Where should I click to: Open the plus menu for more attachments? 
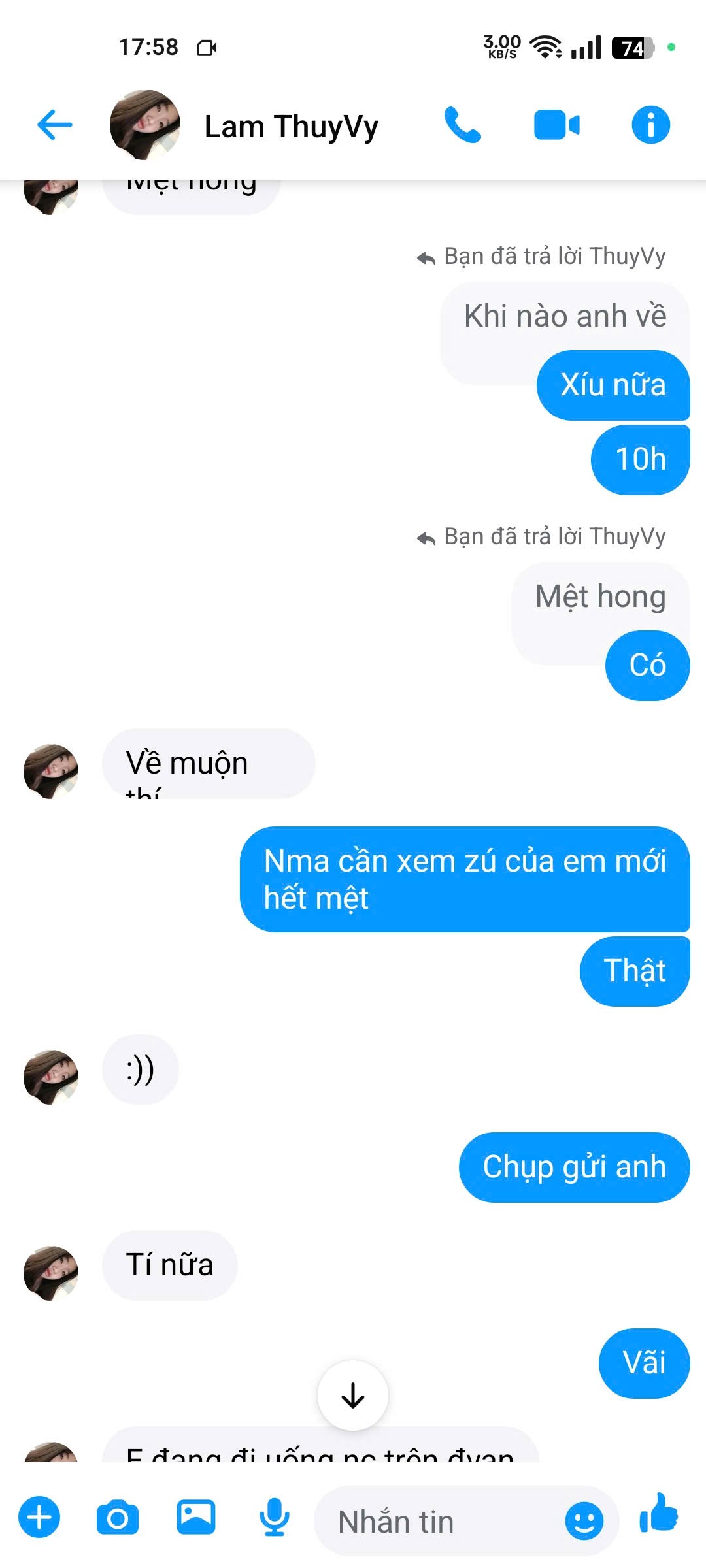(39, 1517)
